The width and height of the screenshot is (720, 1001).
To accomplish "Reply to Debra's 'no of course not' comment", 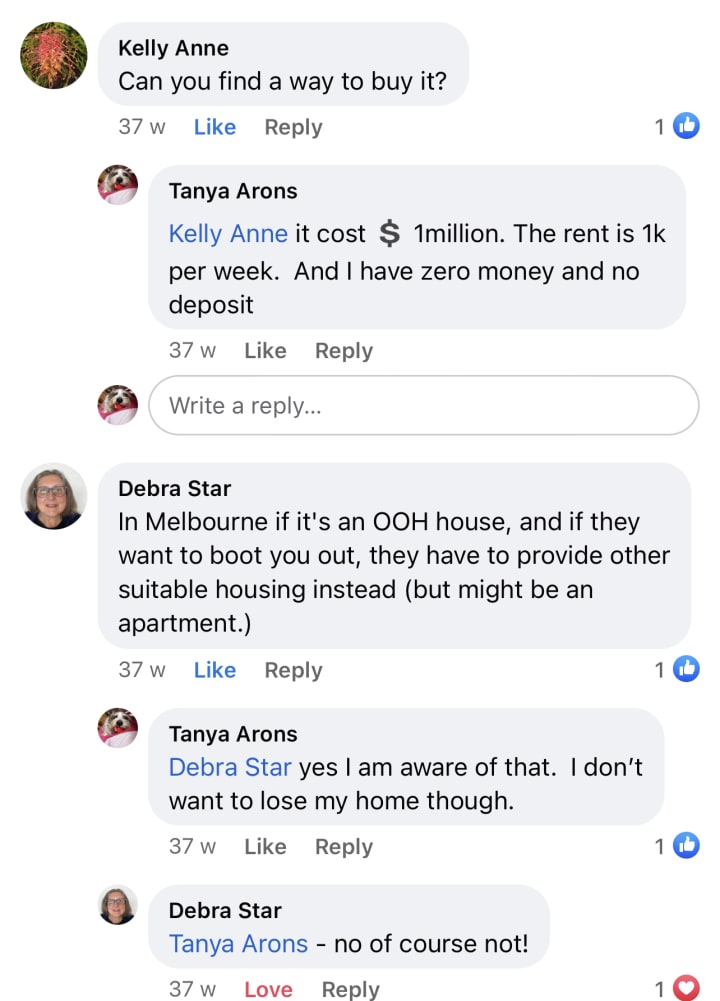I will pos(350,989).
